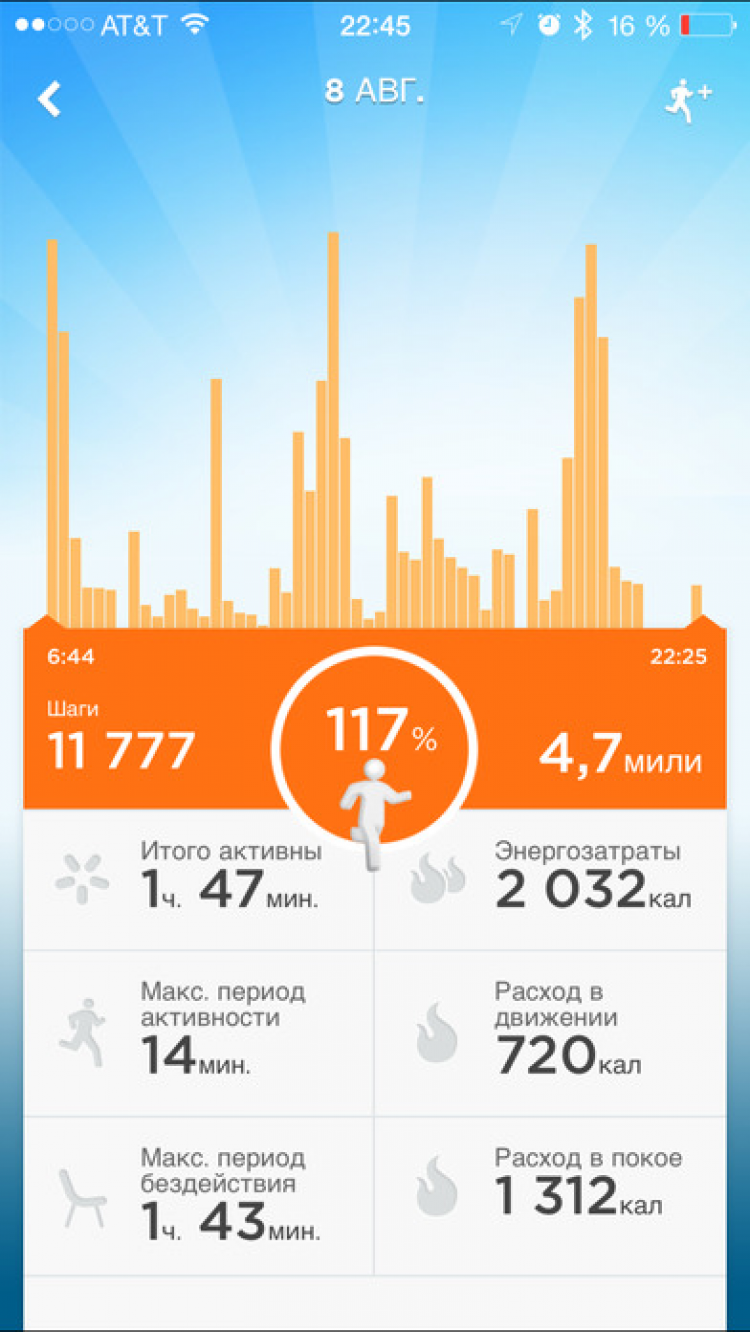Go back using the top-left arrow
Viewport: 750px width, 1332px height.
[49, 98]
